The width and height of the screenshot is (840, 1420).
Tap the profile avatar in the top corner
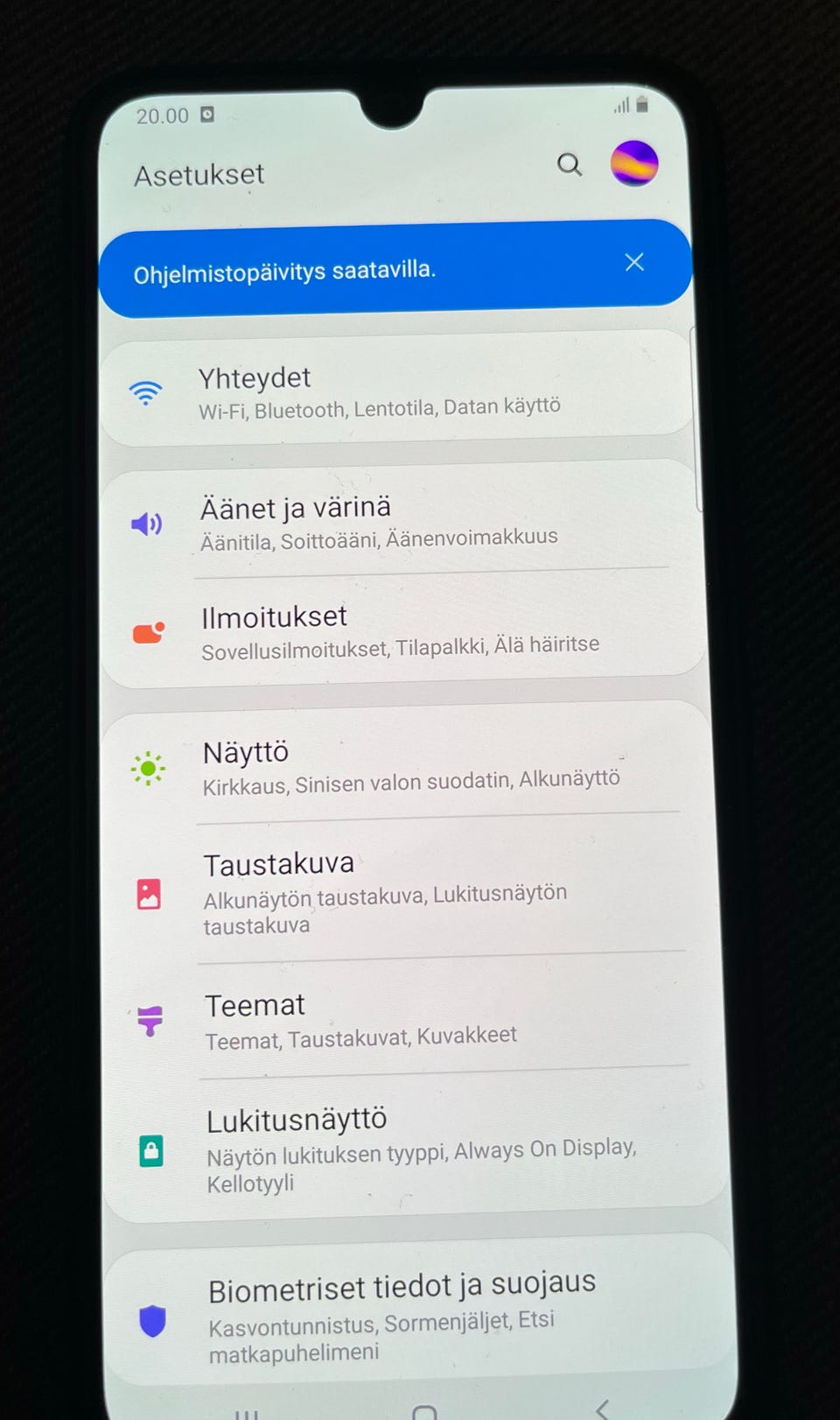[633, 164]
